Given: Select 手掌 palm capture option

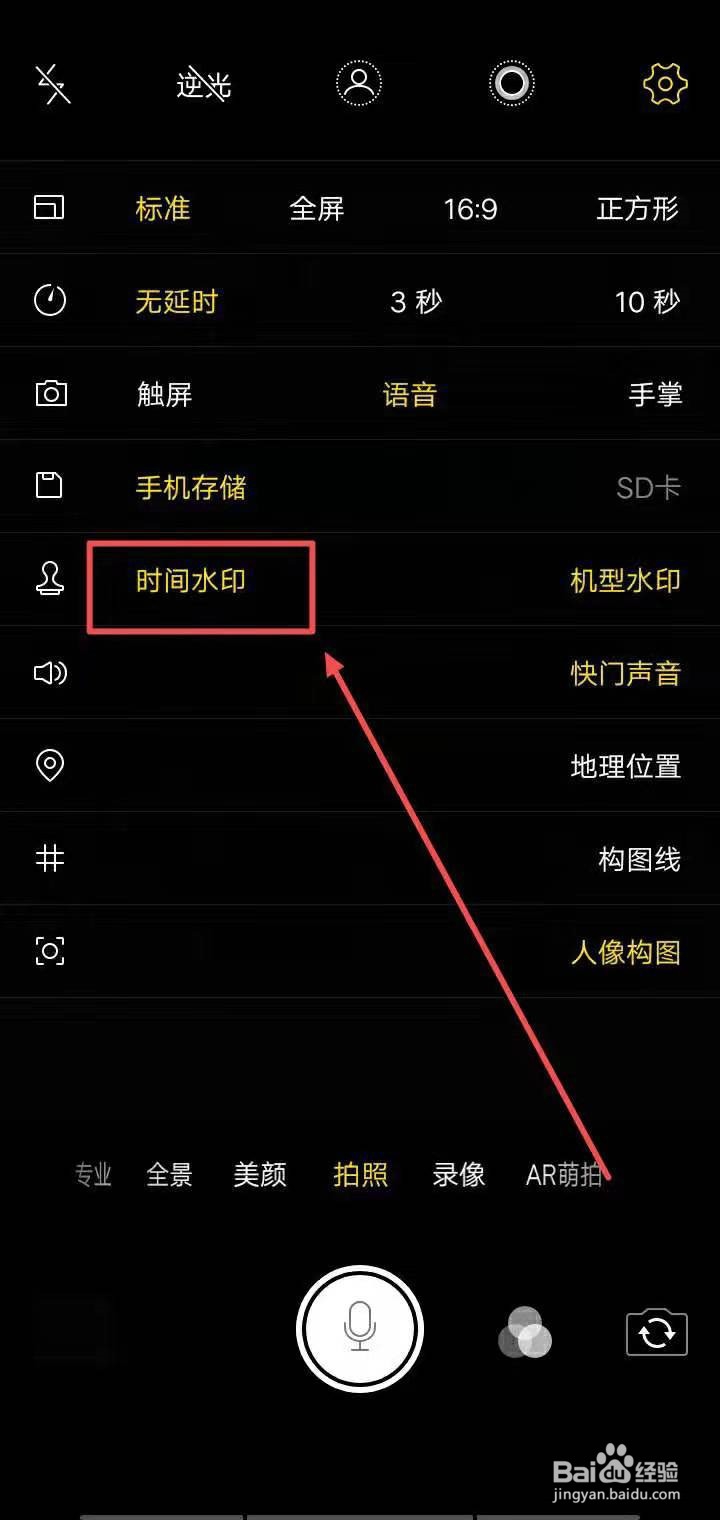Looking at the screenshot, I should (x=655, y=394).
